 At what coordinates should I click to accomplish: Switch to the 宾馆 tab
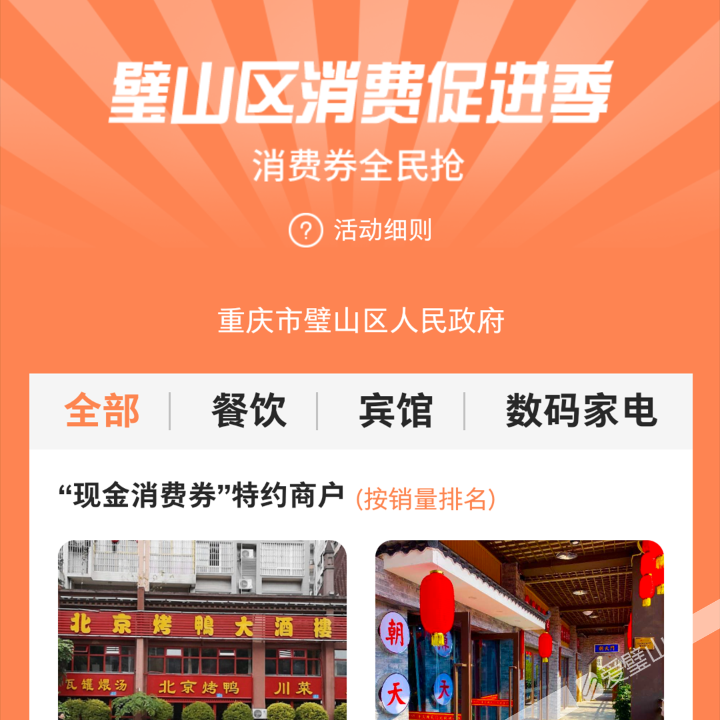pos(395,411)
